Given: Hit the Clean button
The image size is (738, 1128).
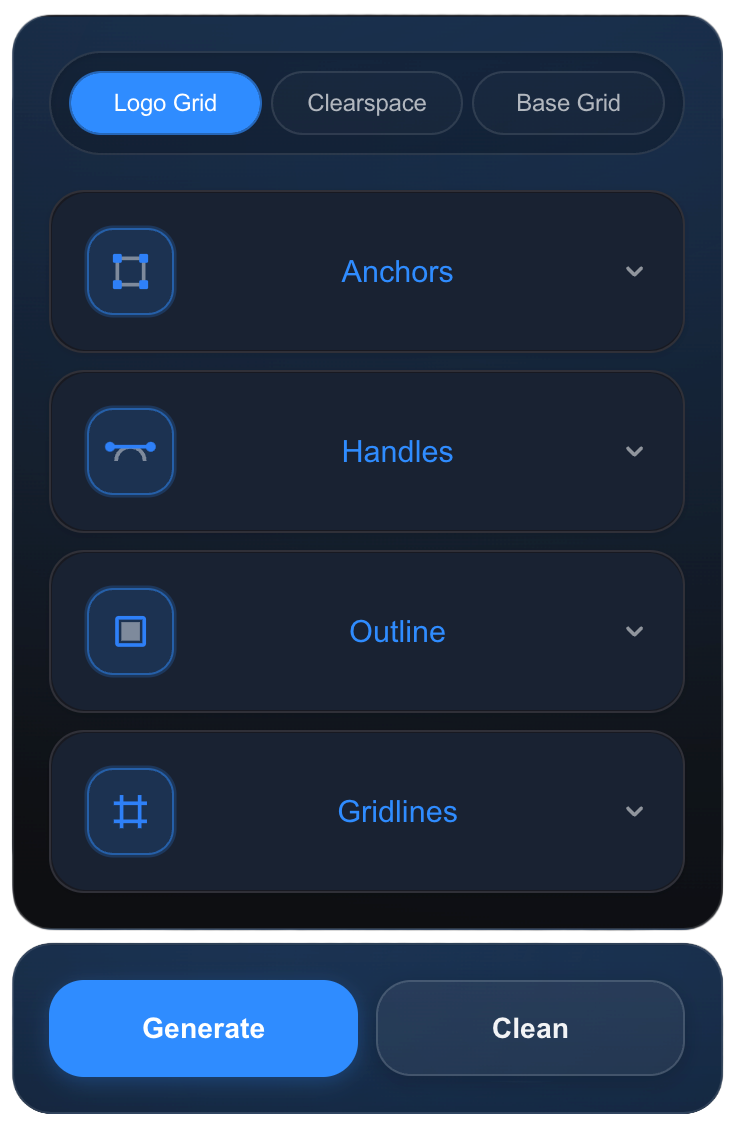Looking at the screenshot, I should (530, 1028).
